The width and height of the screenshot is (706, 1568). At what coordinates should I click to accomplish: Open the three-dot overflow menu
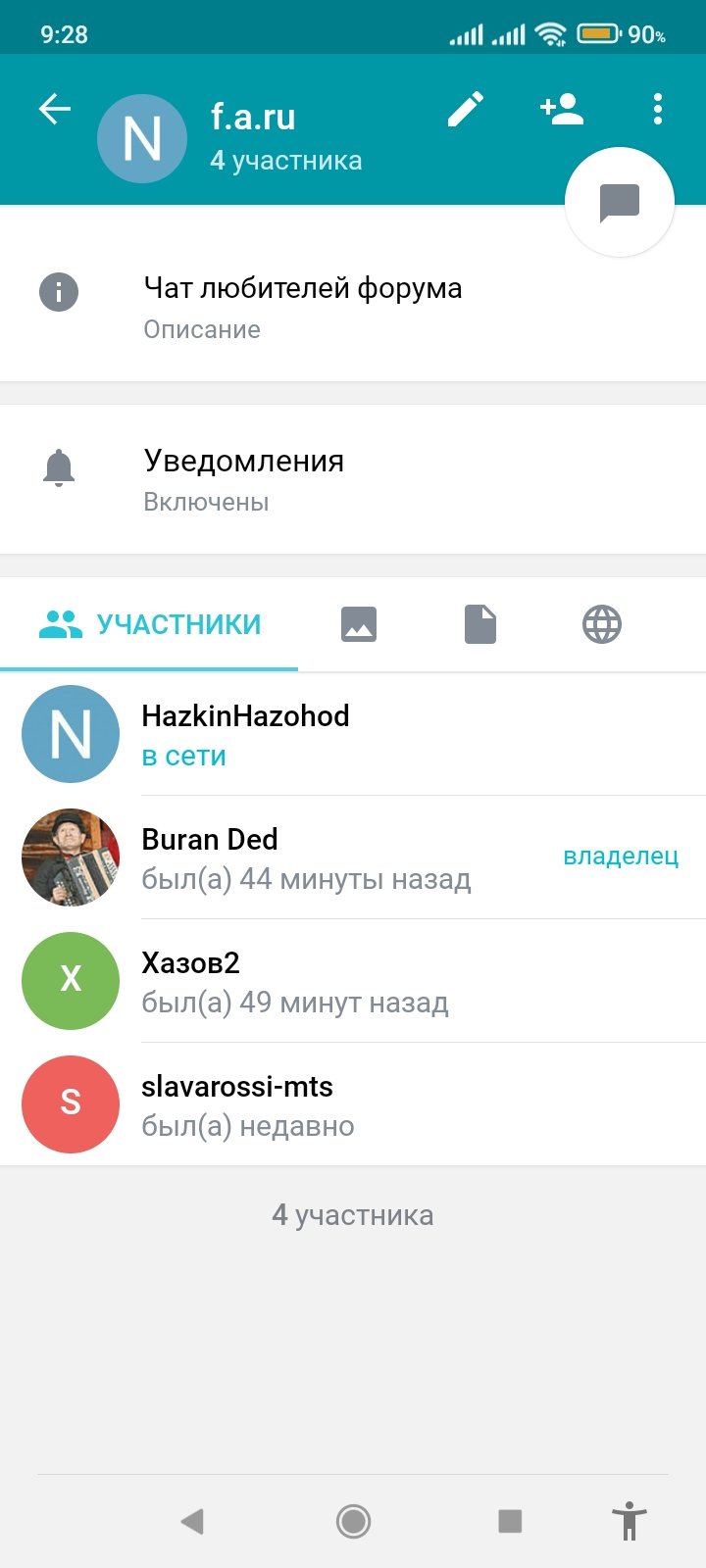657,109
